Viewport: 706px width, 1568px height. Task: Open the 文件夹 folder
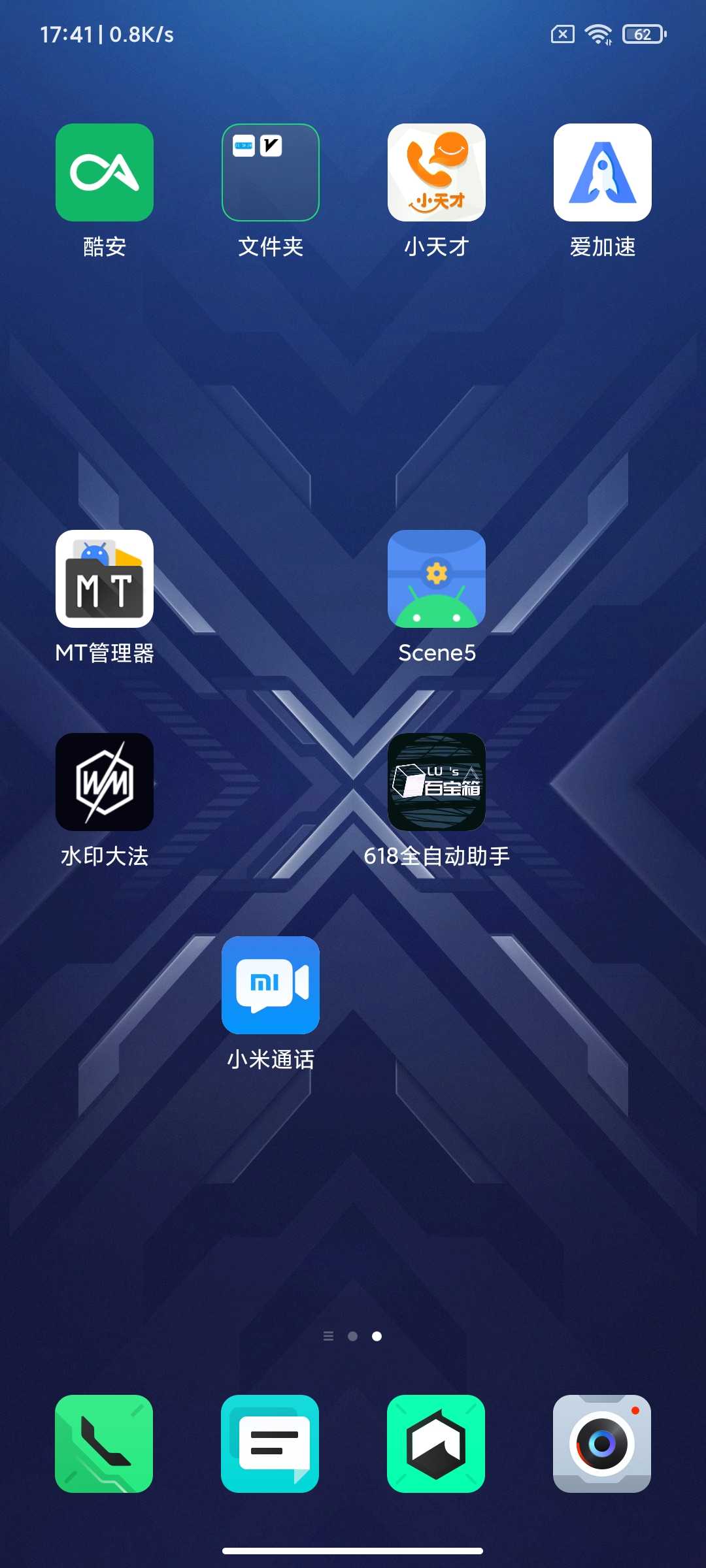coord(271,172)
